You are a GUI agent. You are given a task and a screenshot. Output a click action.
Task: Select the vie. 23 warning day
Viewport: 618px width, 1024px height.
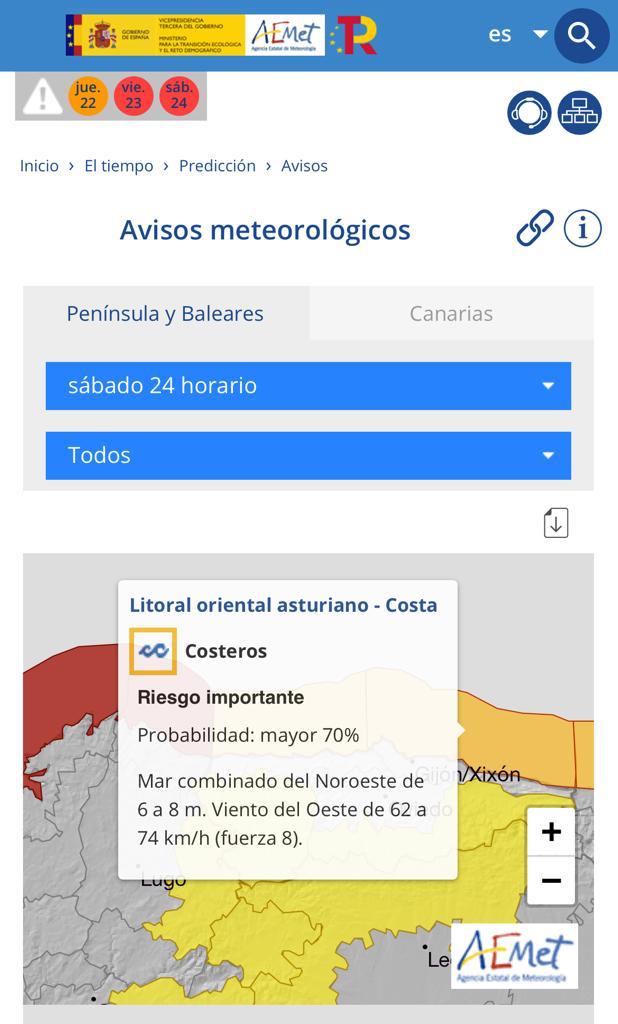(x=133, y=96)
